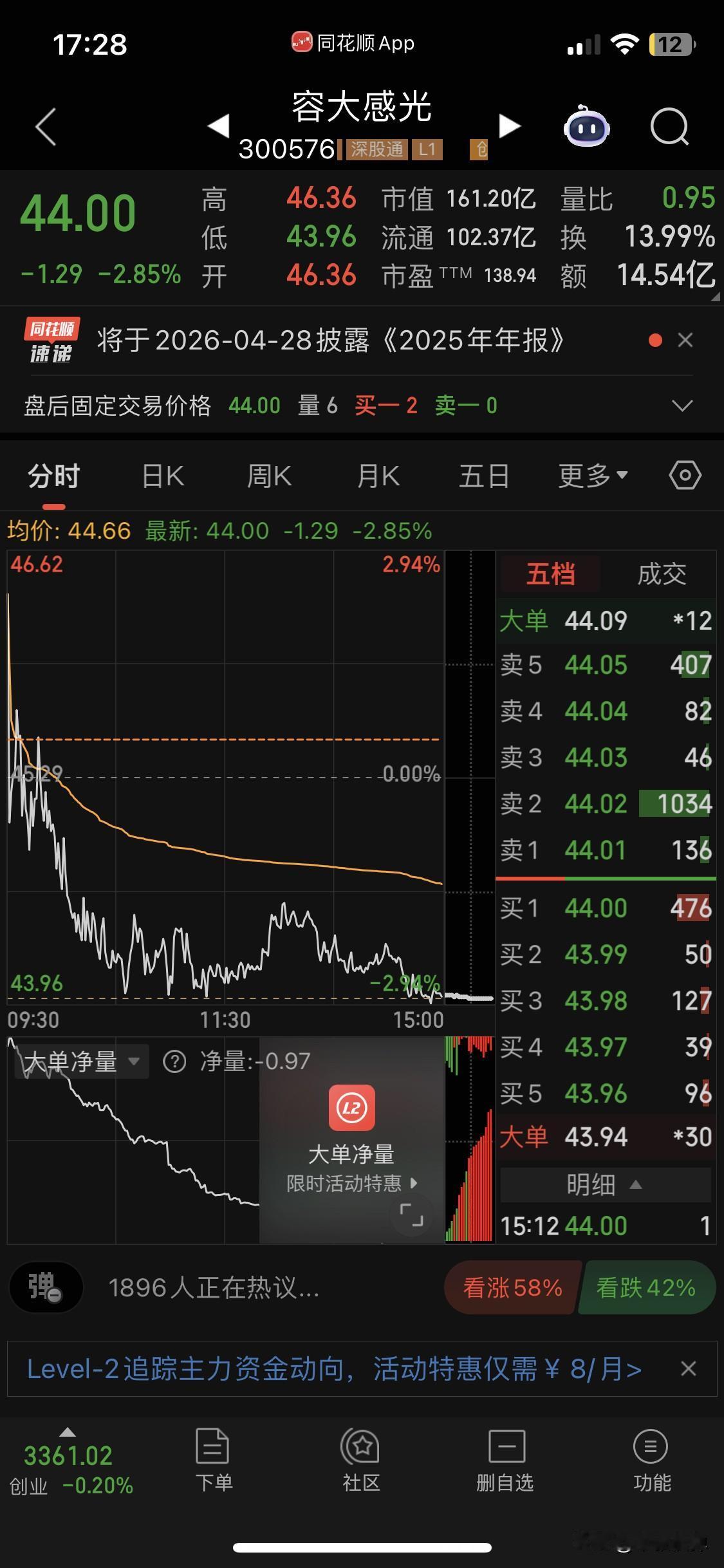724x1568 pixels.
Task: Open the stock search icon
Action: (669, 127)
